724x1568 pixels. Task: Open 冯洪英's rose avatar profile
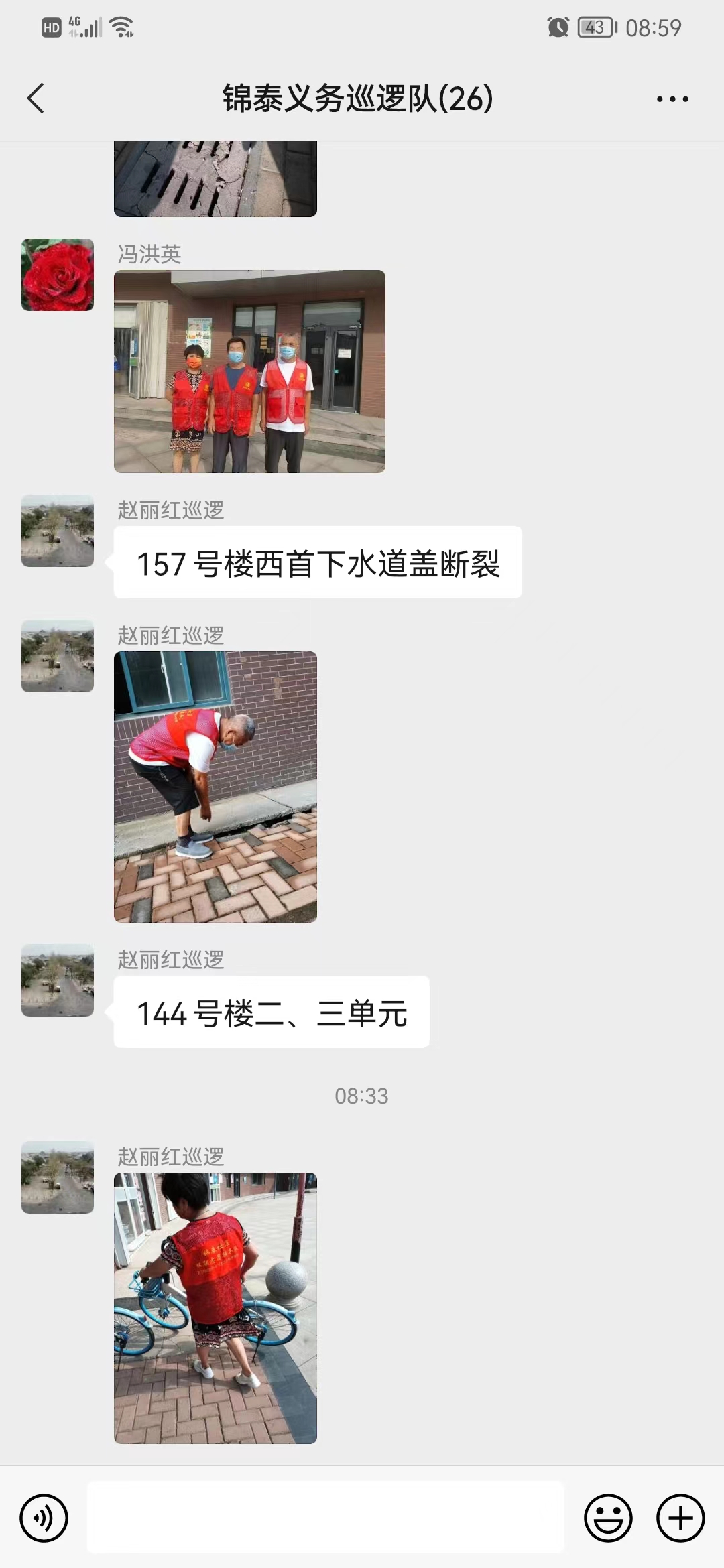click(58, 275)
